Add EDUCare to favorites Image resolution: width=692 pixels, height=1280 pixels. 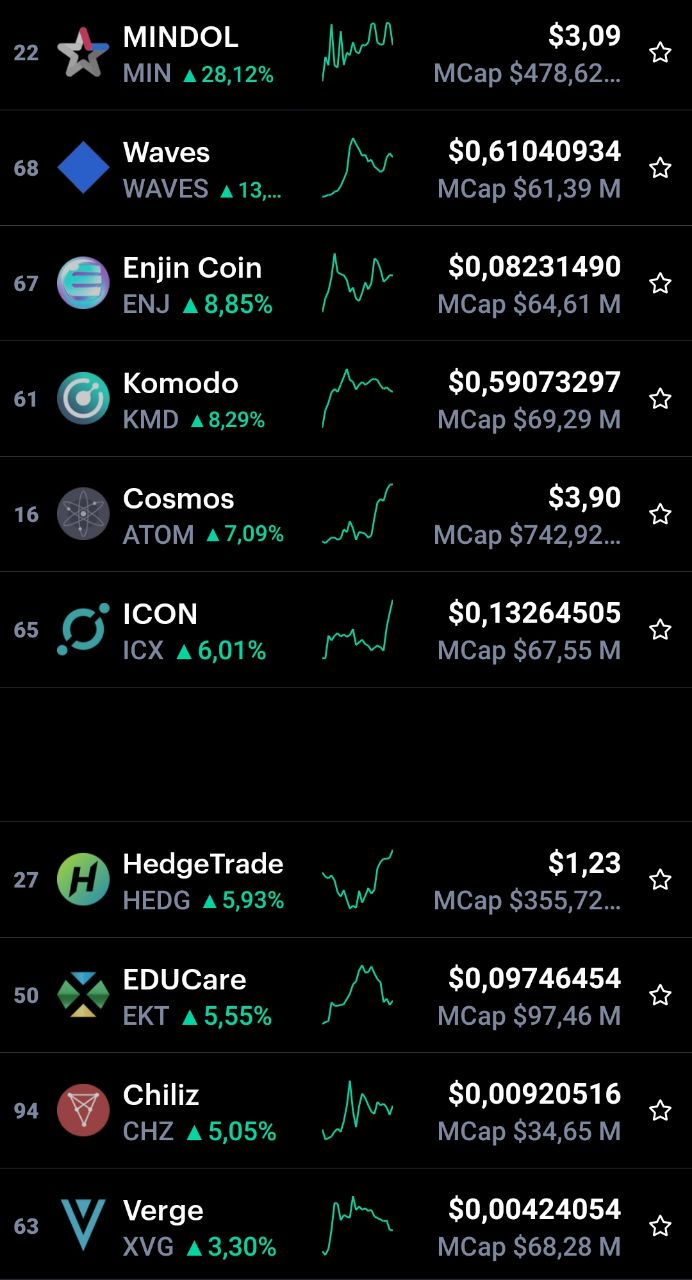(x=660, y=995)
